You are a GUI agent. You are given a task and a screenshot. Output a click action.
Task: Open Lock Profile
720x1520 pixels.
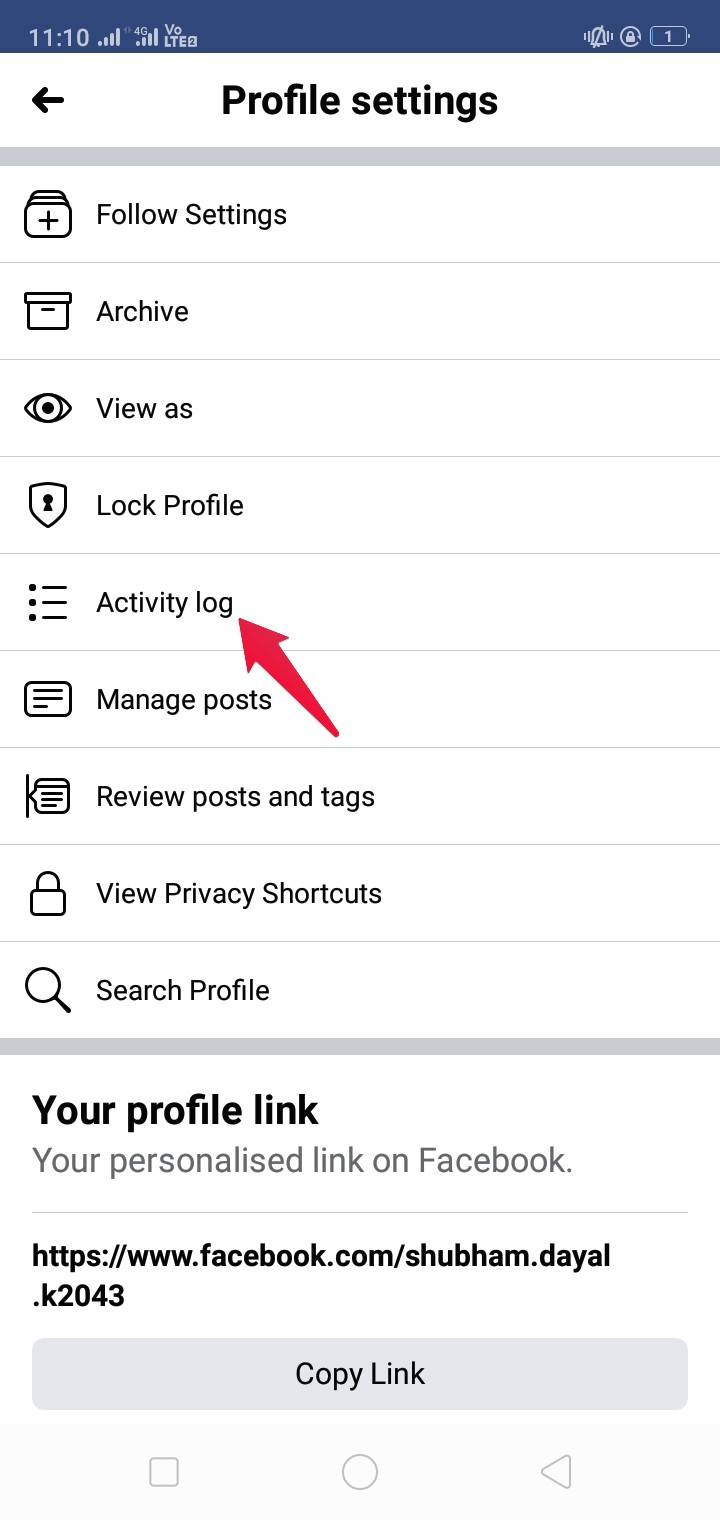pos(169,506)
